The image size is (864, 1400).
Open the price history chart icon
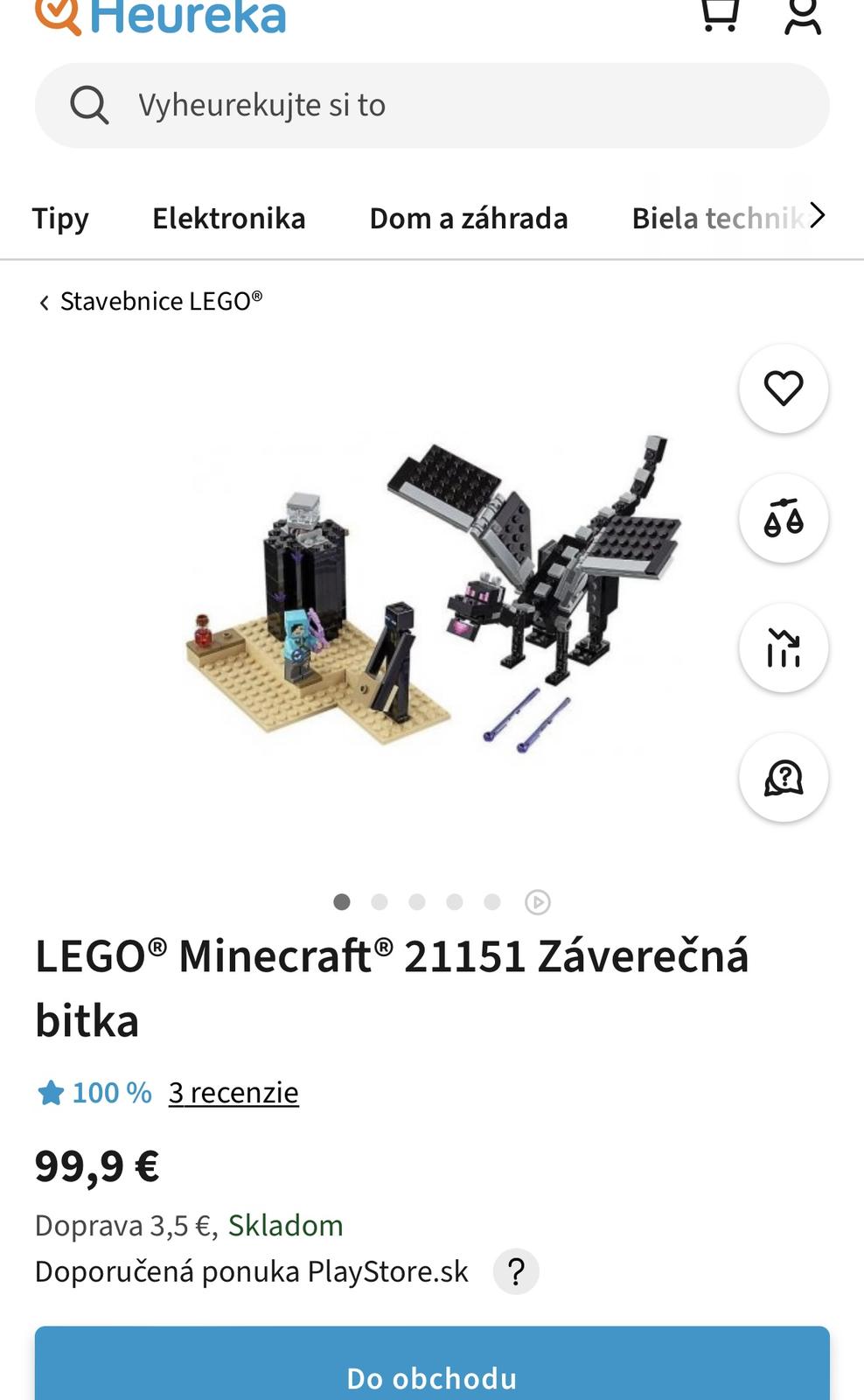click(784, 647)
